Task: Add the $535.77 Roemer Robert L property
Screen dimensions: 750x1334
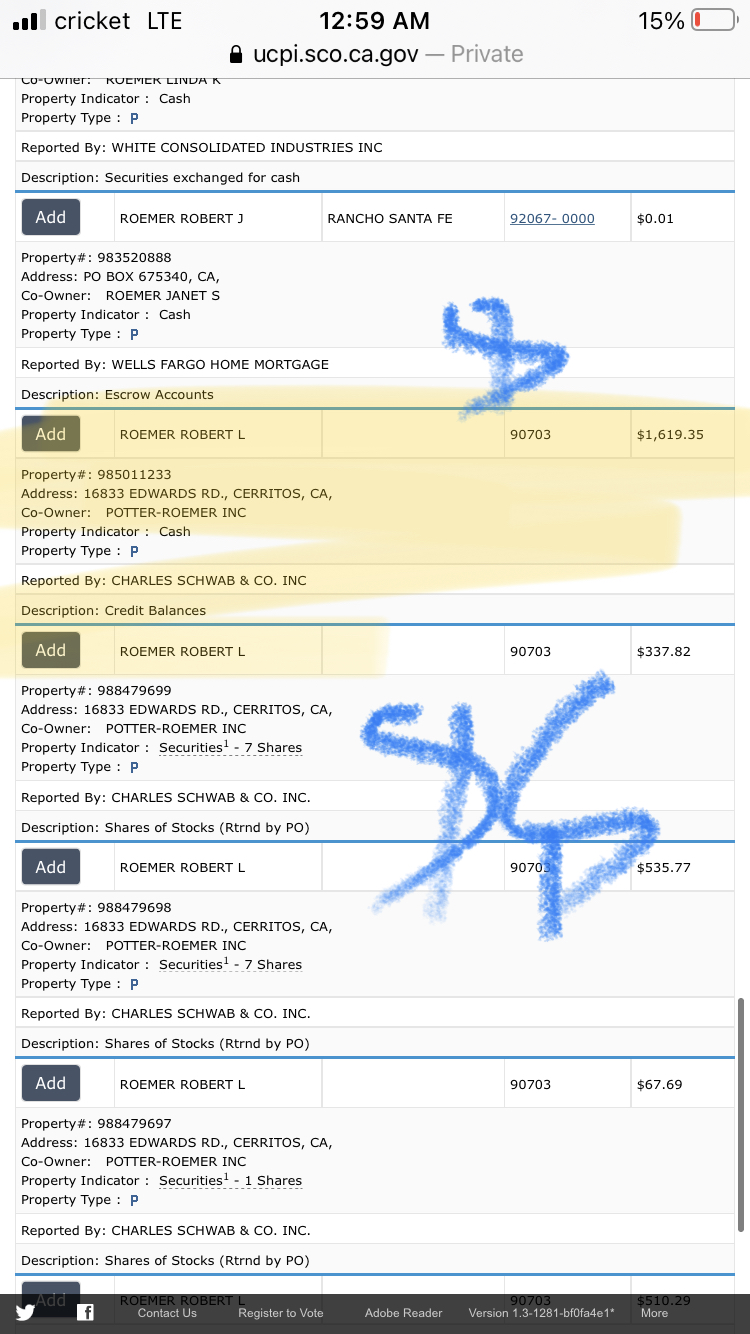Action: point(51,867)
